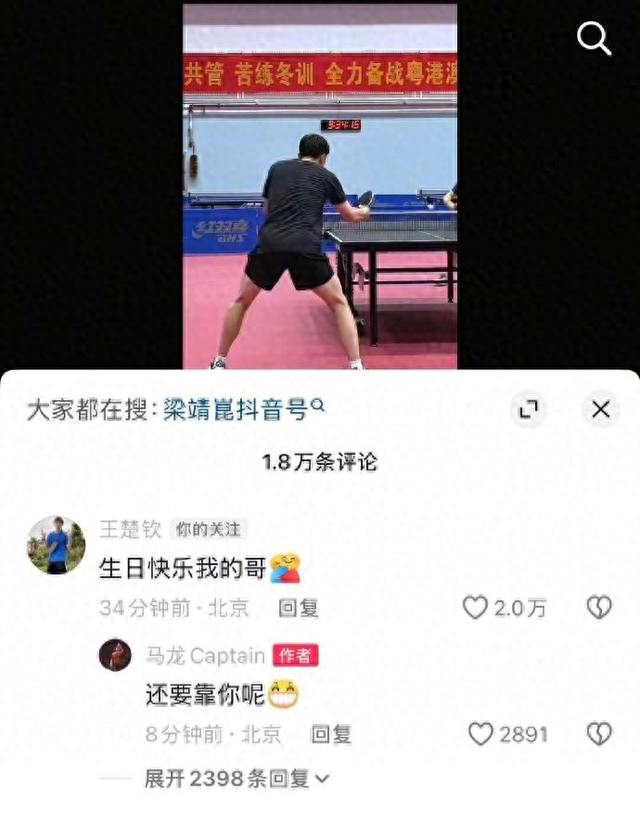Like 马龙 Captain's reply

pos(482,735)
